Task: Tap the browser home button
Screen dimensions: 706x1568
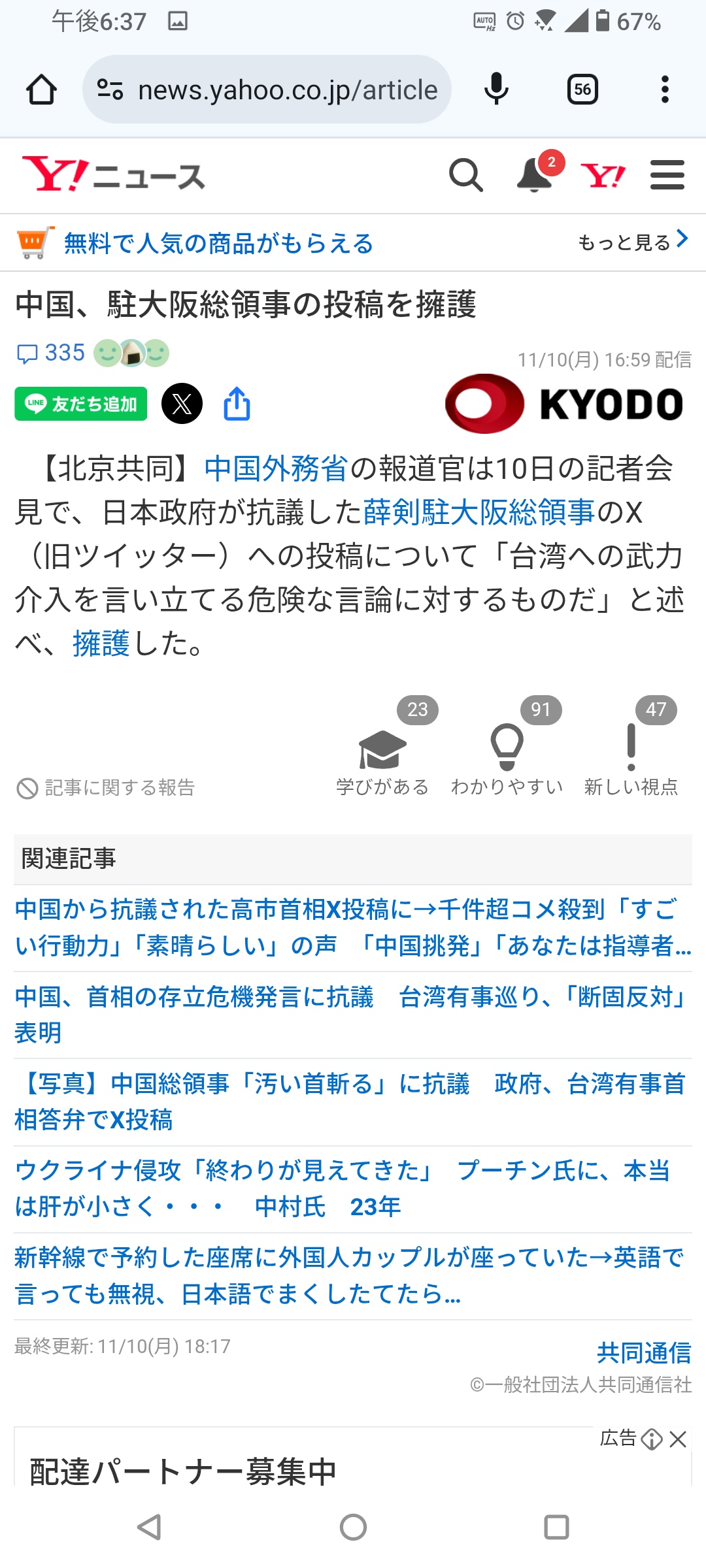Action: [41, 90]
